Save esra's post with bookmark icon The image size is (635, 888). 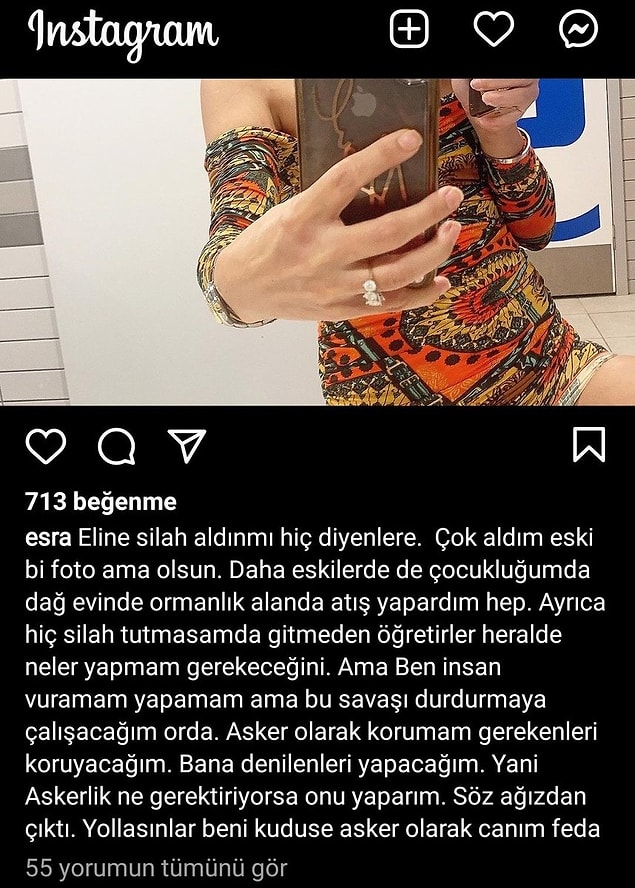pyautogui.click(x=588, y=445)
